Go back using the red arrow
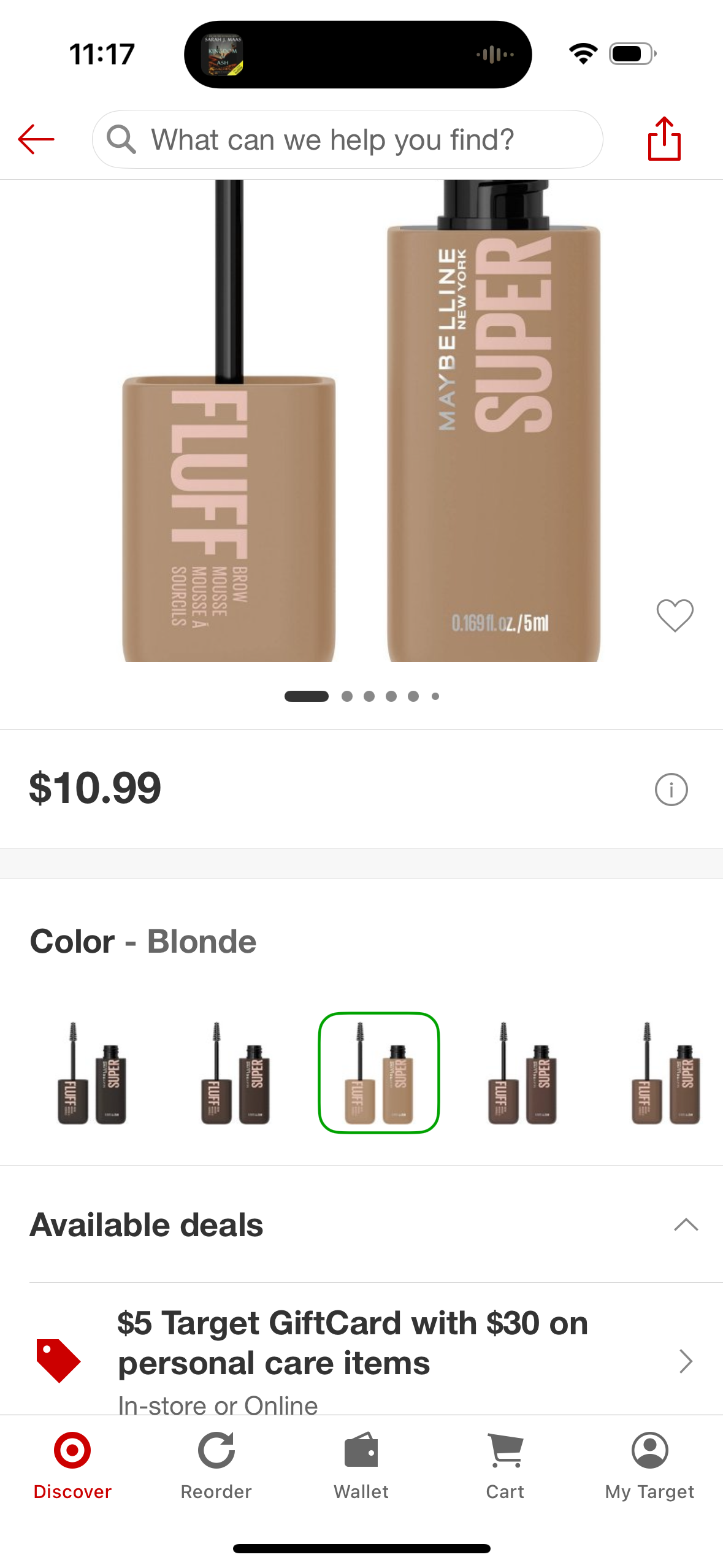Image resolution: width=723 pixels, height=1568 pixels. (36, 139)
